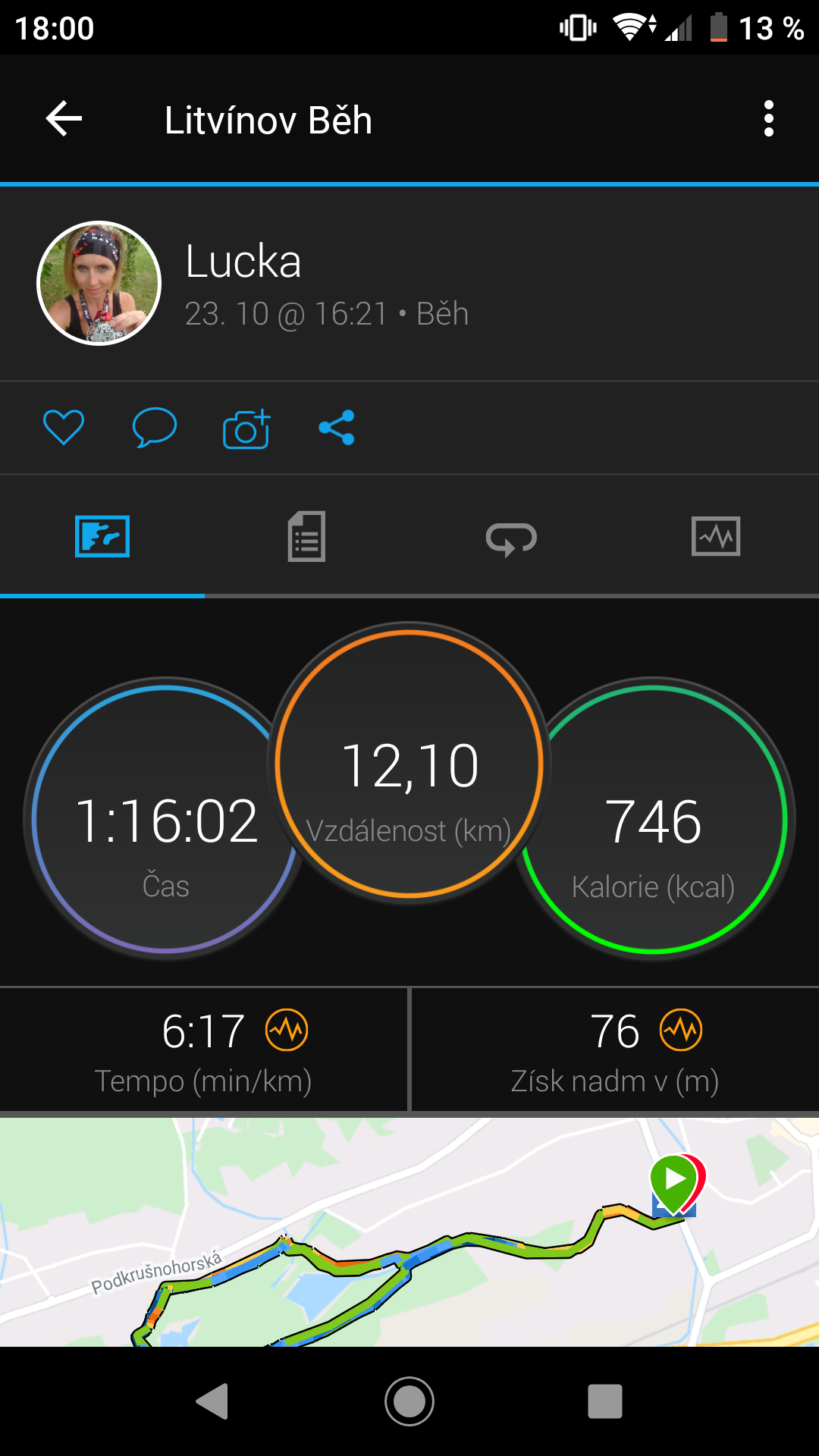Open the route map
This screenshot has width=819, height=1456.
(x=409, y=1232)
